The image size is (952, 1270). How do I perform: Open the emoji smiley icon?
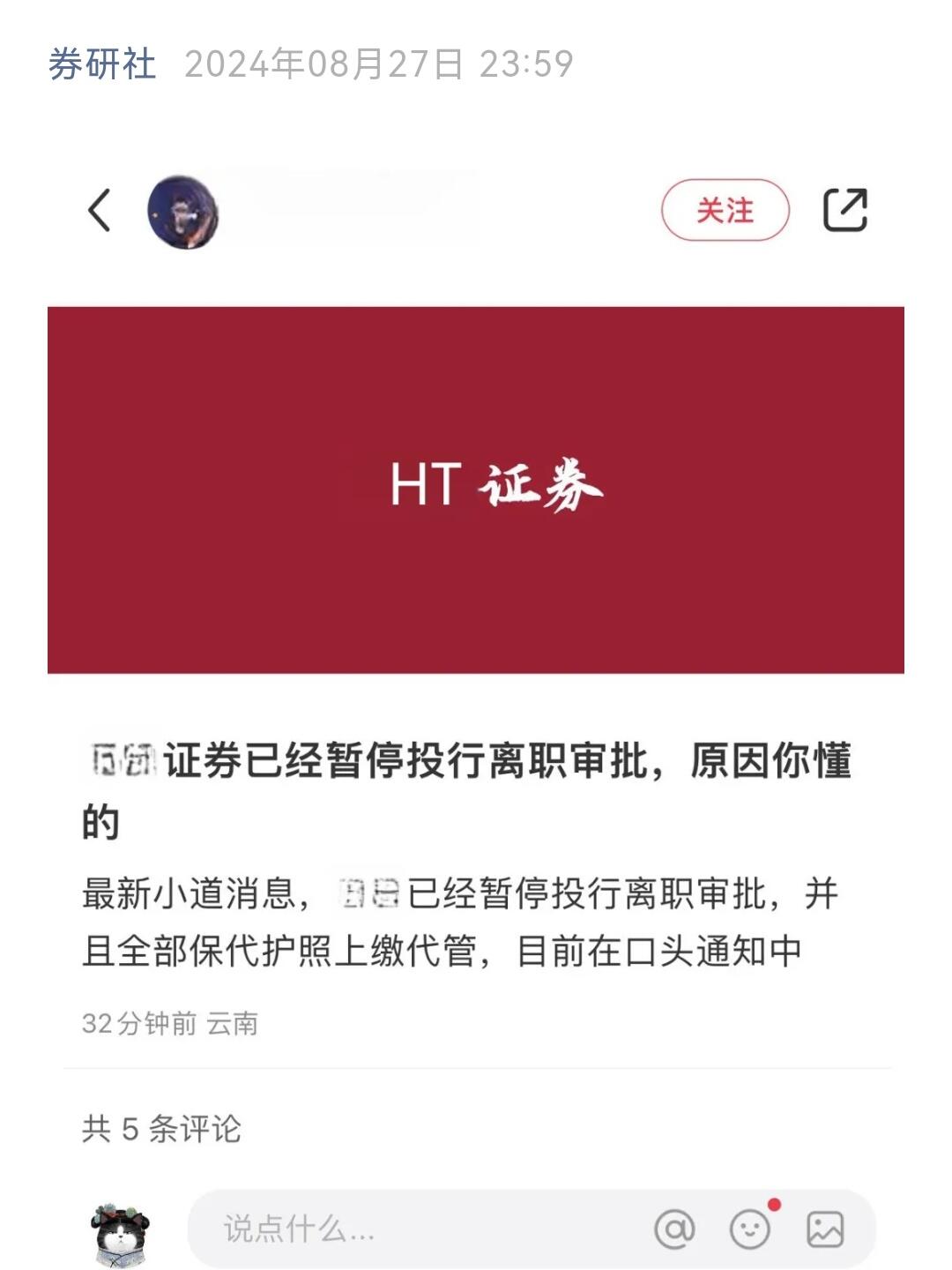tap(747, 1227)
